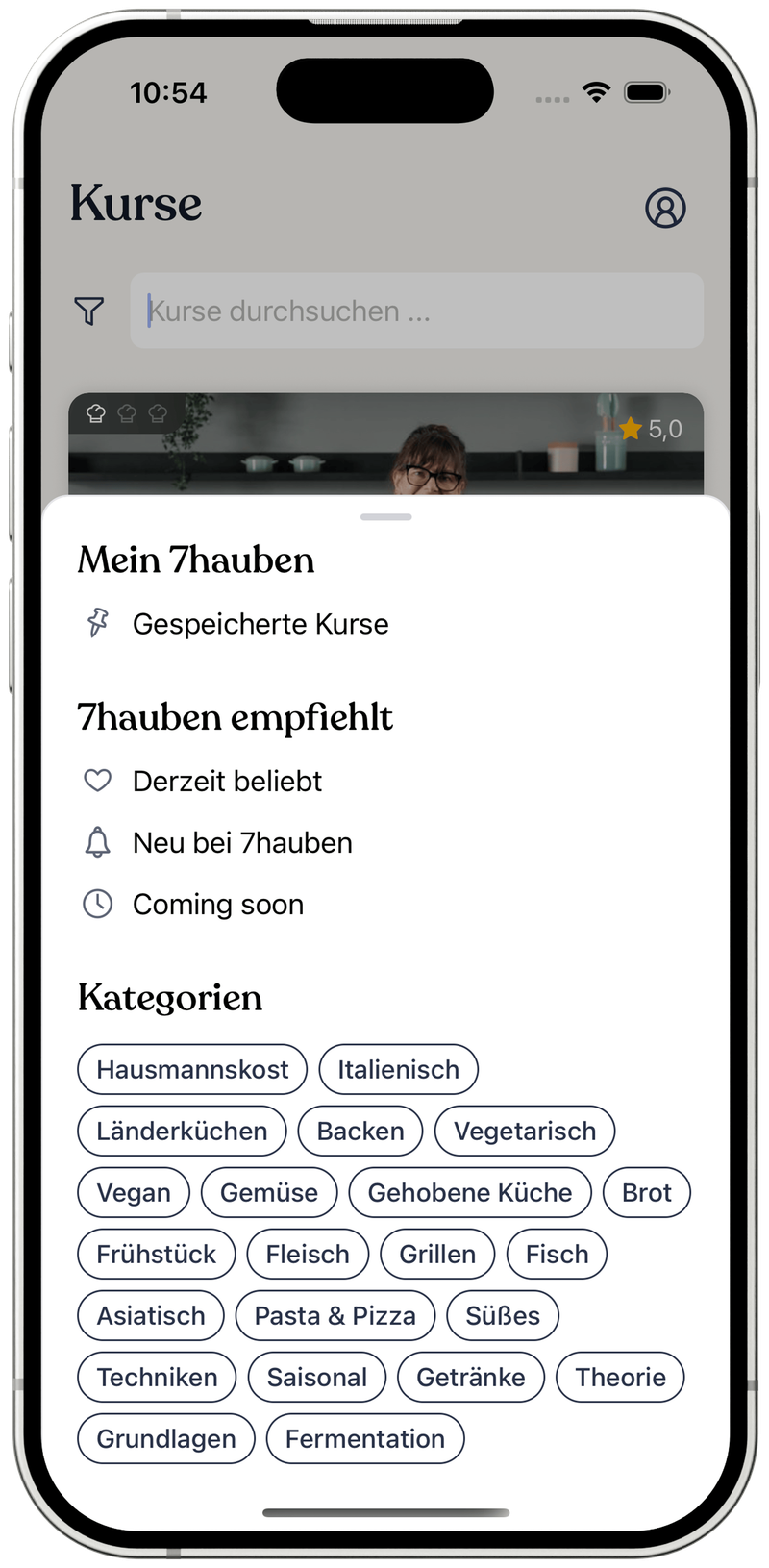
Task: Show Derzeit beliebt courses
Action: 227,782
